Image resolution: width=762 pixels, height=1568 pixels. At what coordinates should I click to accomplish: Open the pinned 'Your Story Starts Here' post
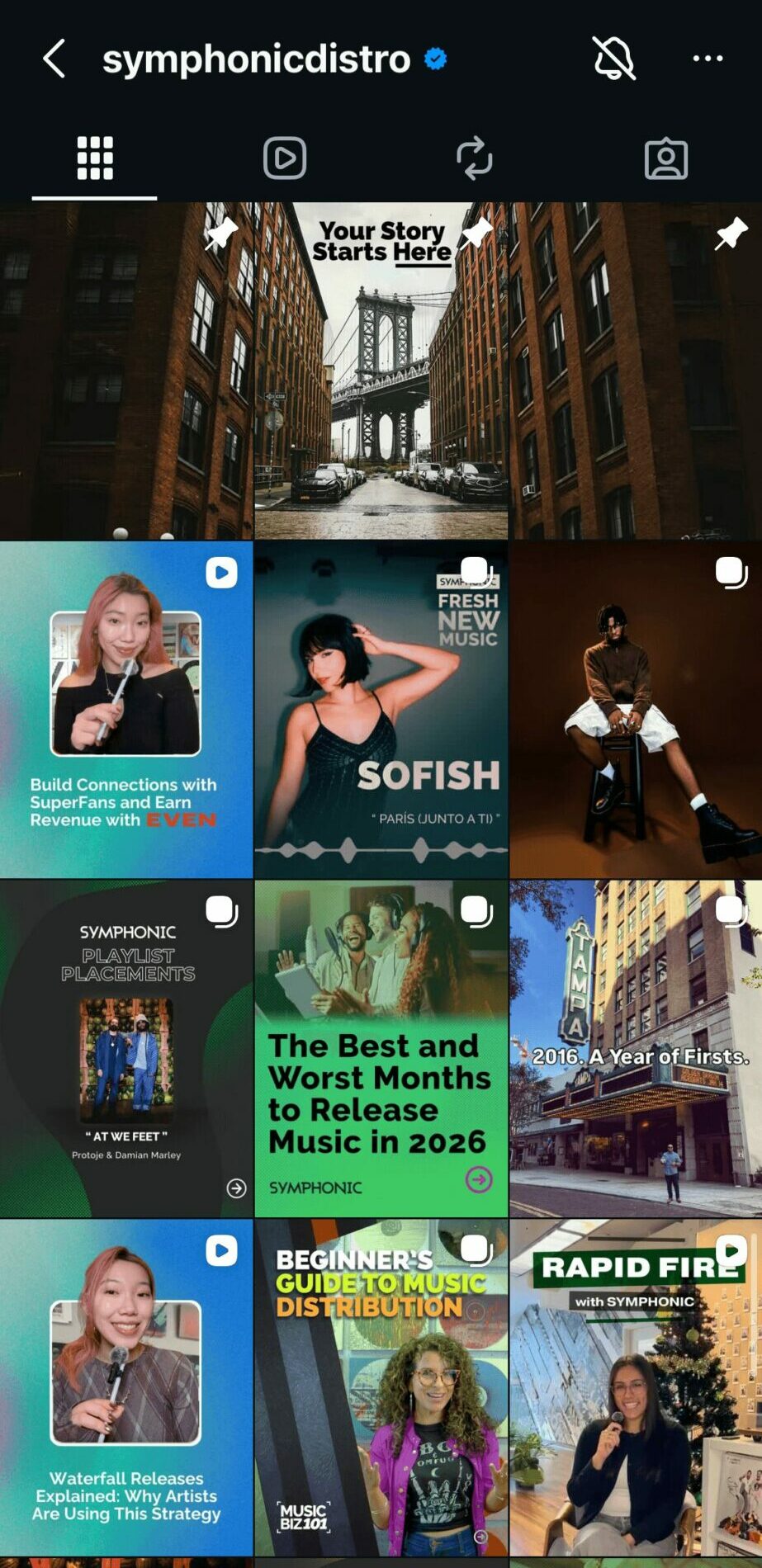coord(381,371)
